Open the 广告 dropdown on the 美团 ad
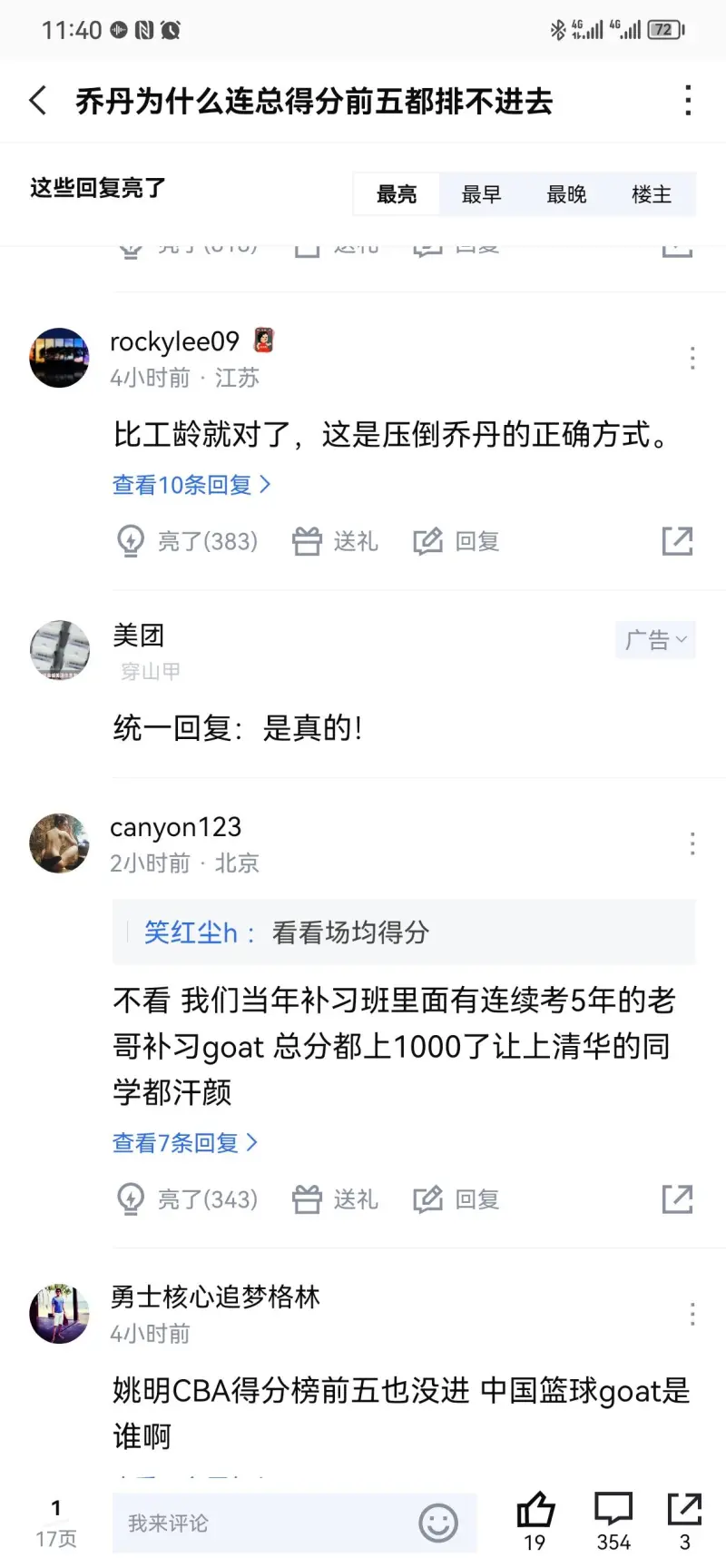The height and width of the screenshot is (1568, 726). coord(655,640)
